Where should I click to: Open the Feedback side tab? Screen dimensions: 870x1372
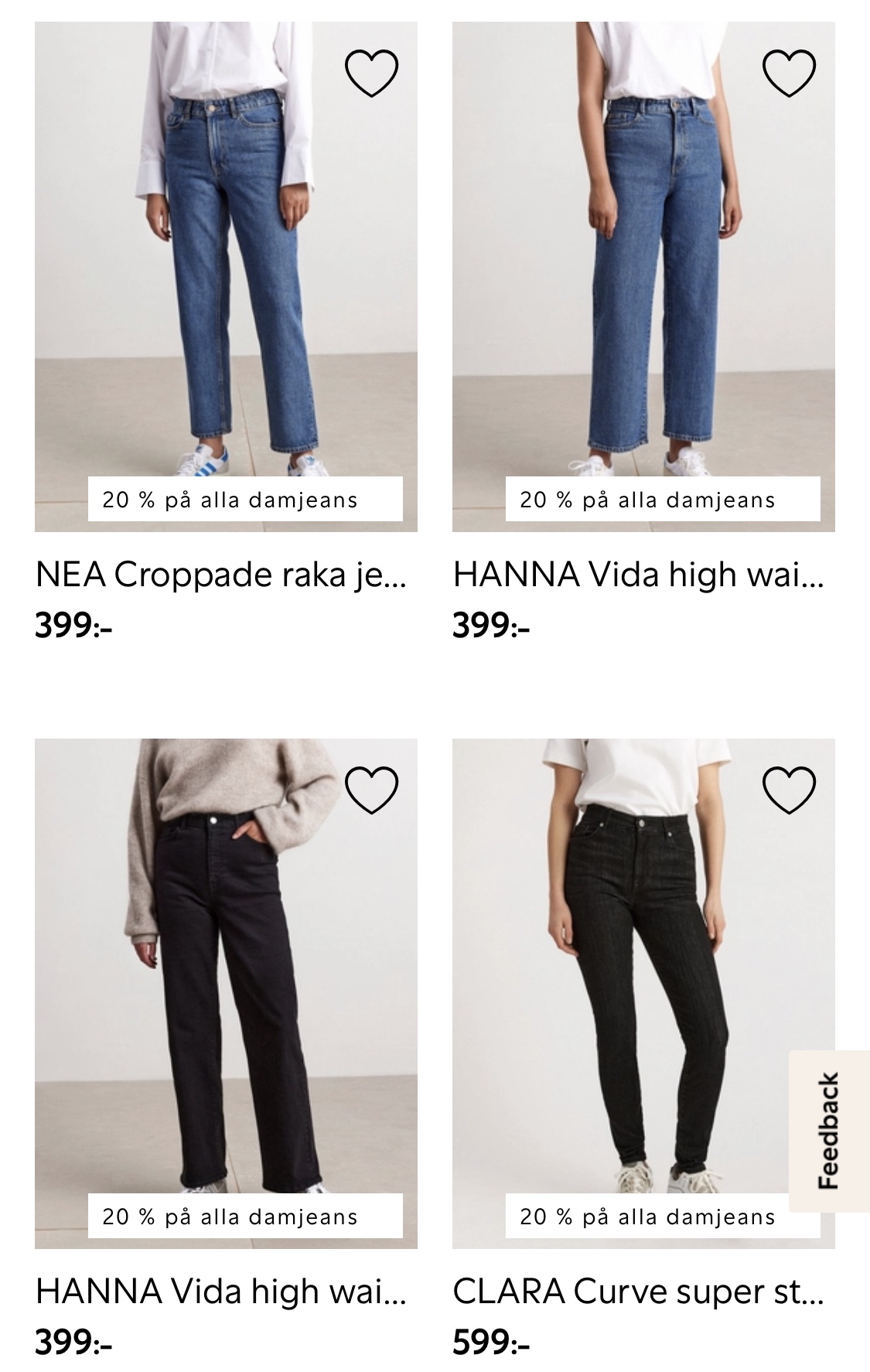[829, 1131]
